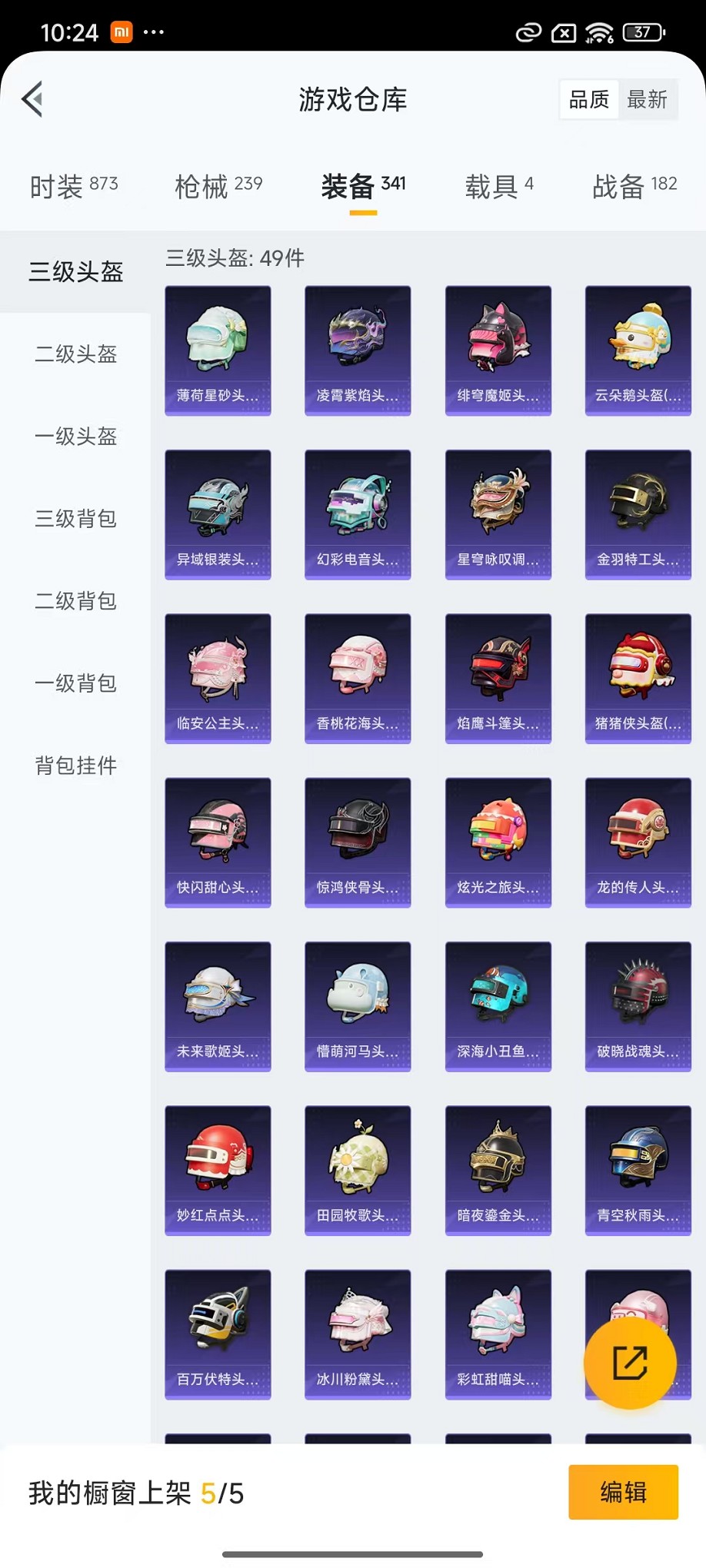Viewport: 706px width, 1568px height.
Task: Open the 深海小丑鱼 helmet item
Action: (498, 1006)
